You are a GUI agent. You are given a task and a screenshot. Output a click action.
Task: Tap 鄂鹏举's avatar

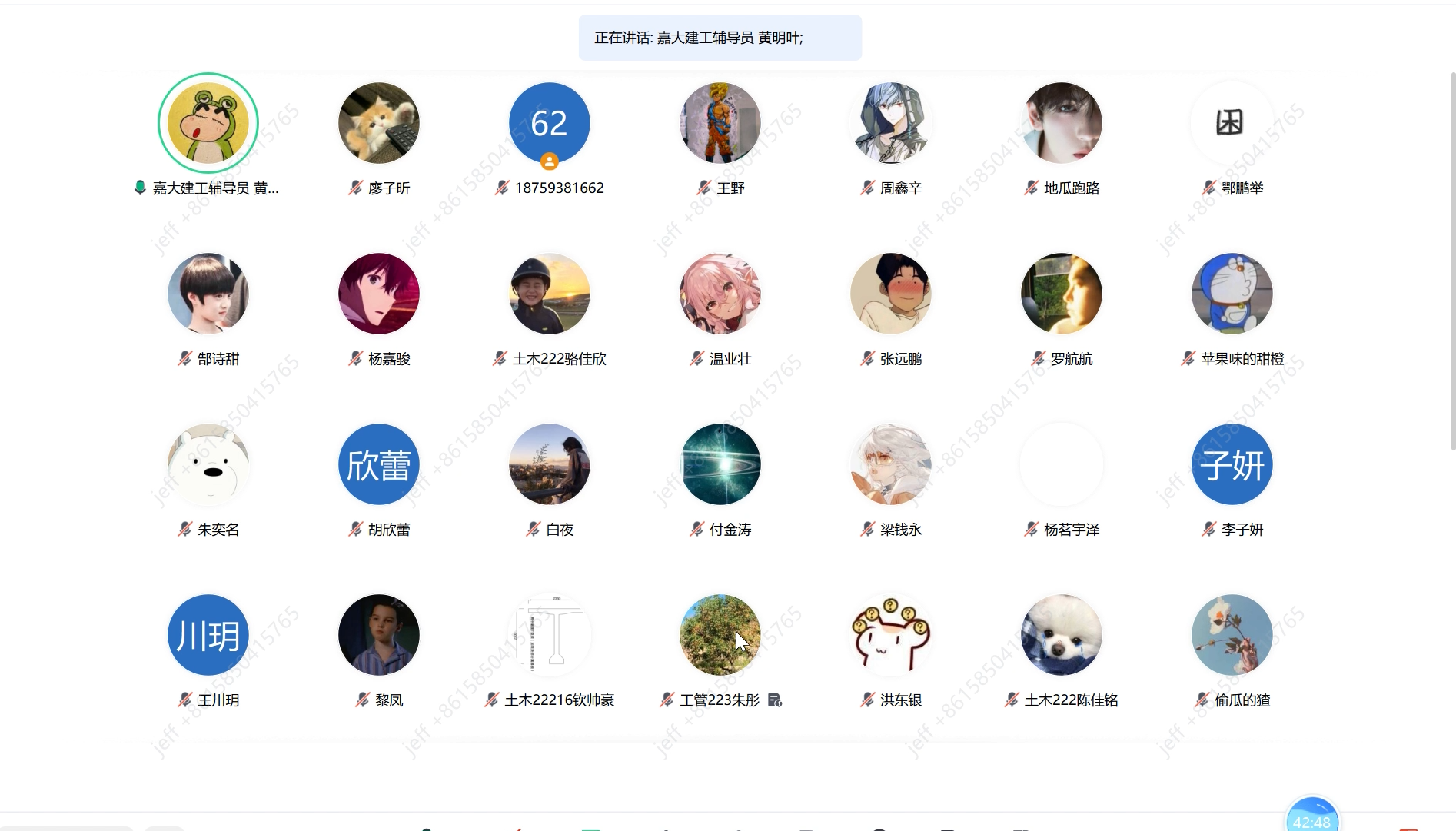pos(1232,123)
